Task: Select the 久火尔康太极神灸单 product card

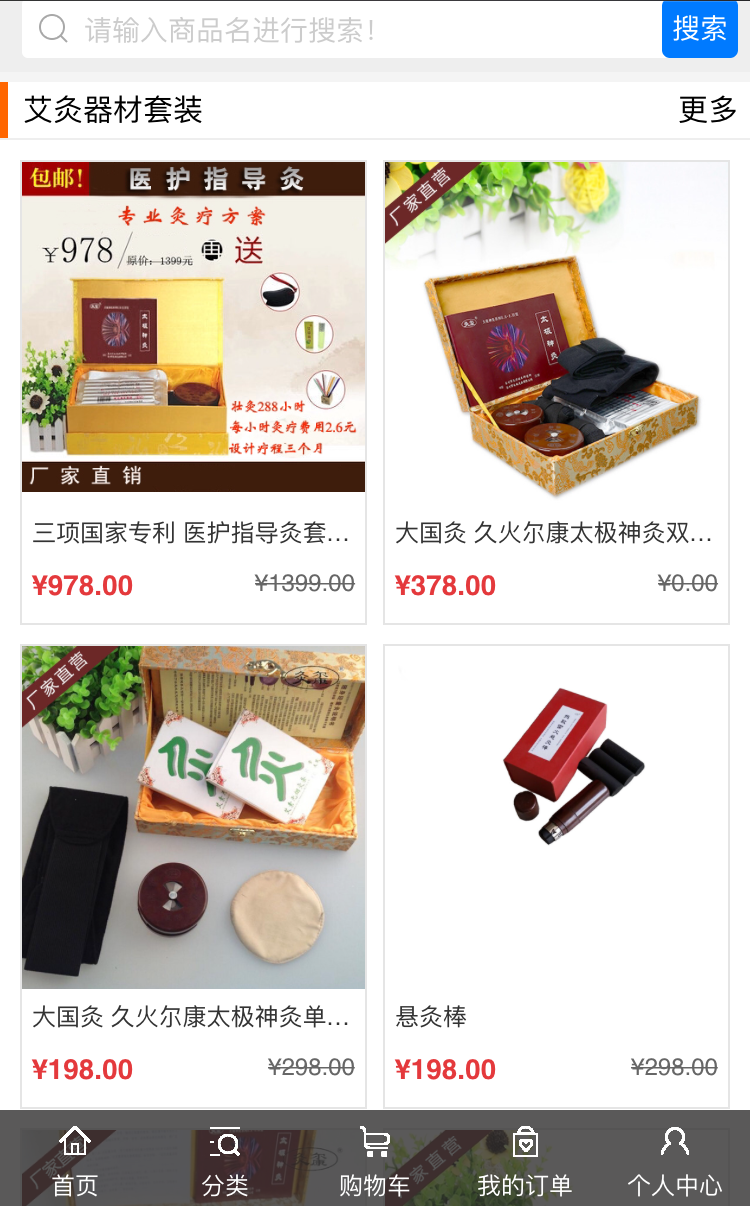Action: [x=193, y=876]
